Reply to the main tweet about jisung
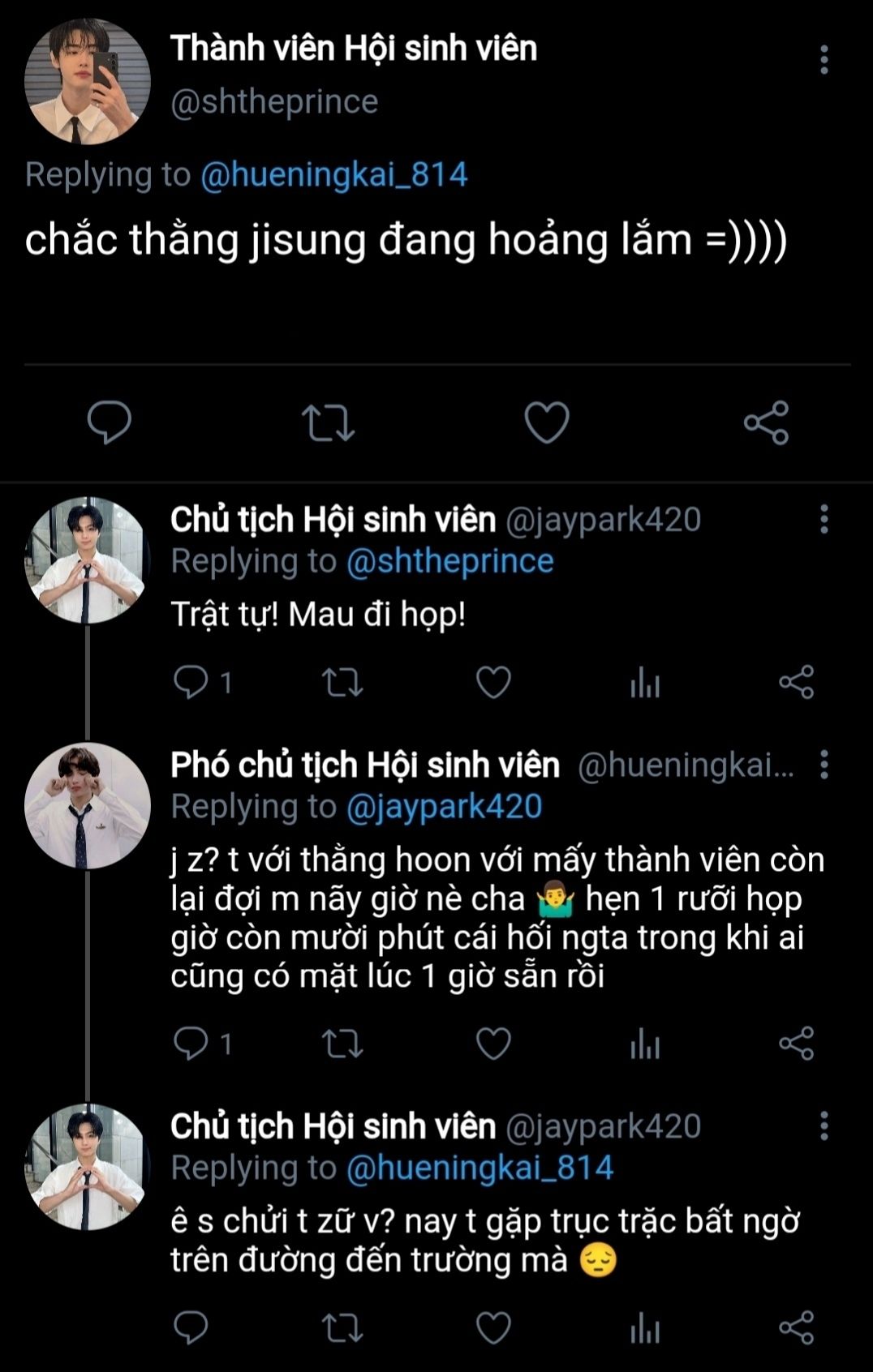 [x=110, y=422]
